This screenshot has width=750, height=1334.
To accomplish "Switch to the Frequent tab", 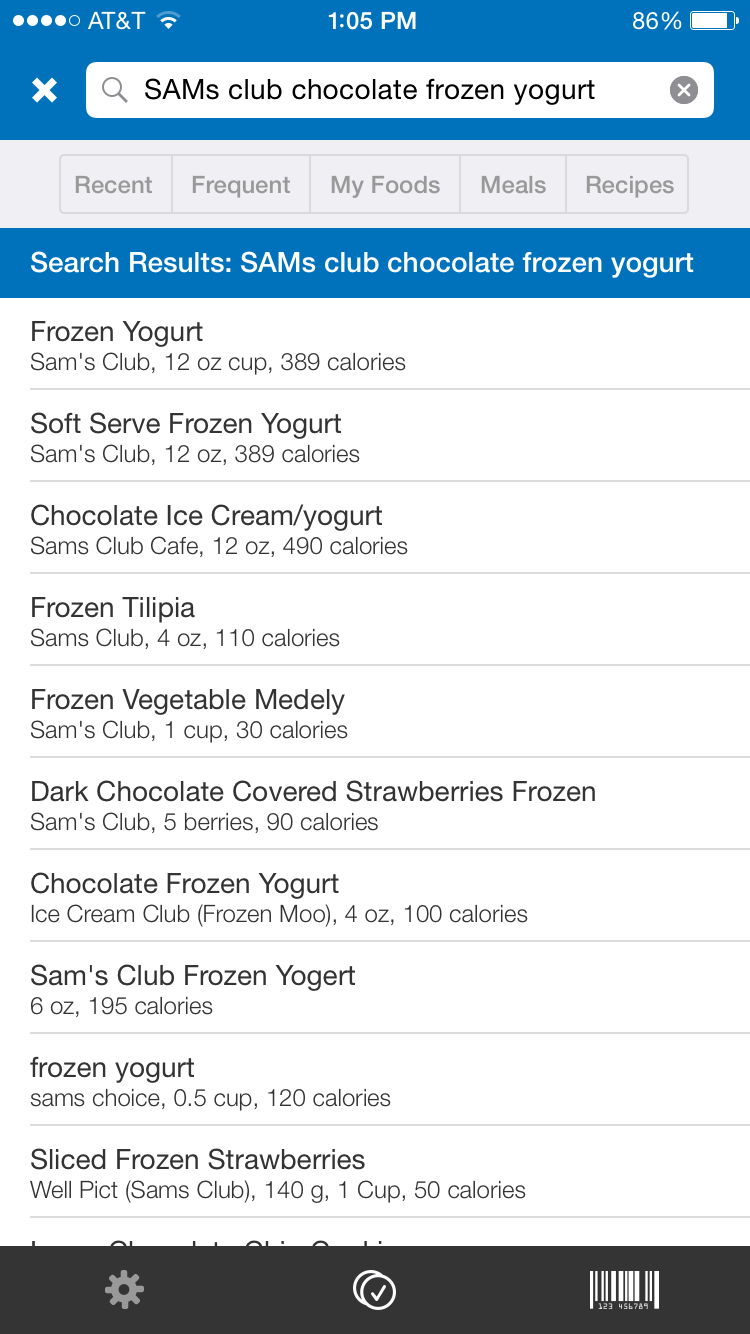I will coord(241,184).
